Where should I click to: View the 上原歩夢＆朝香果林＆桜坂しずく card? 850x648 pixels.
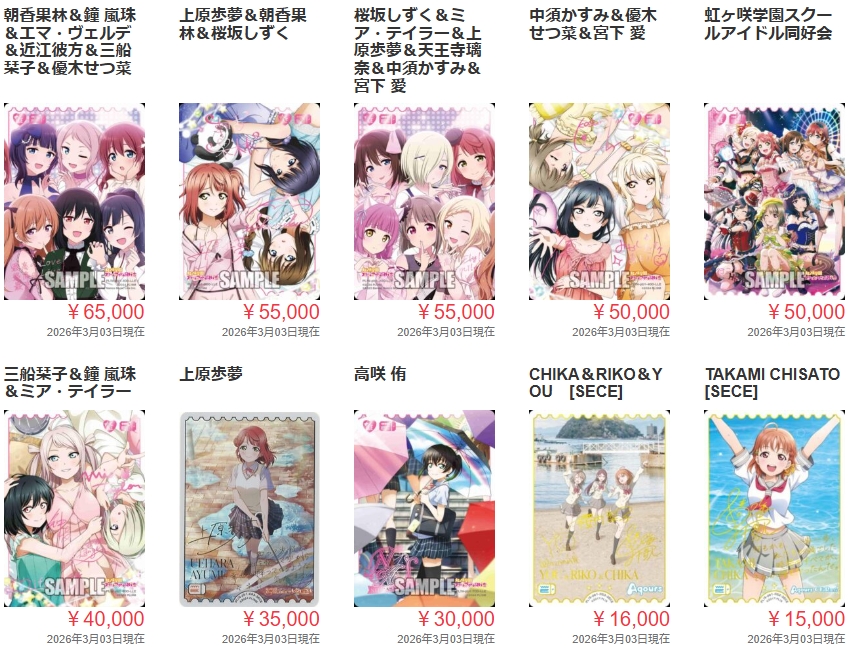pos(249,201)
